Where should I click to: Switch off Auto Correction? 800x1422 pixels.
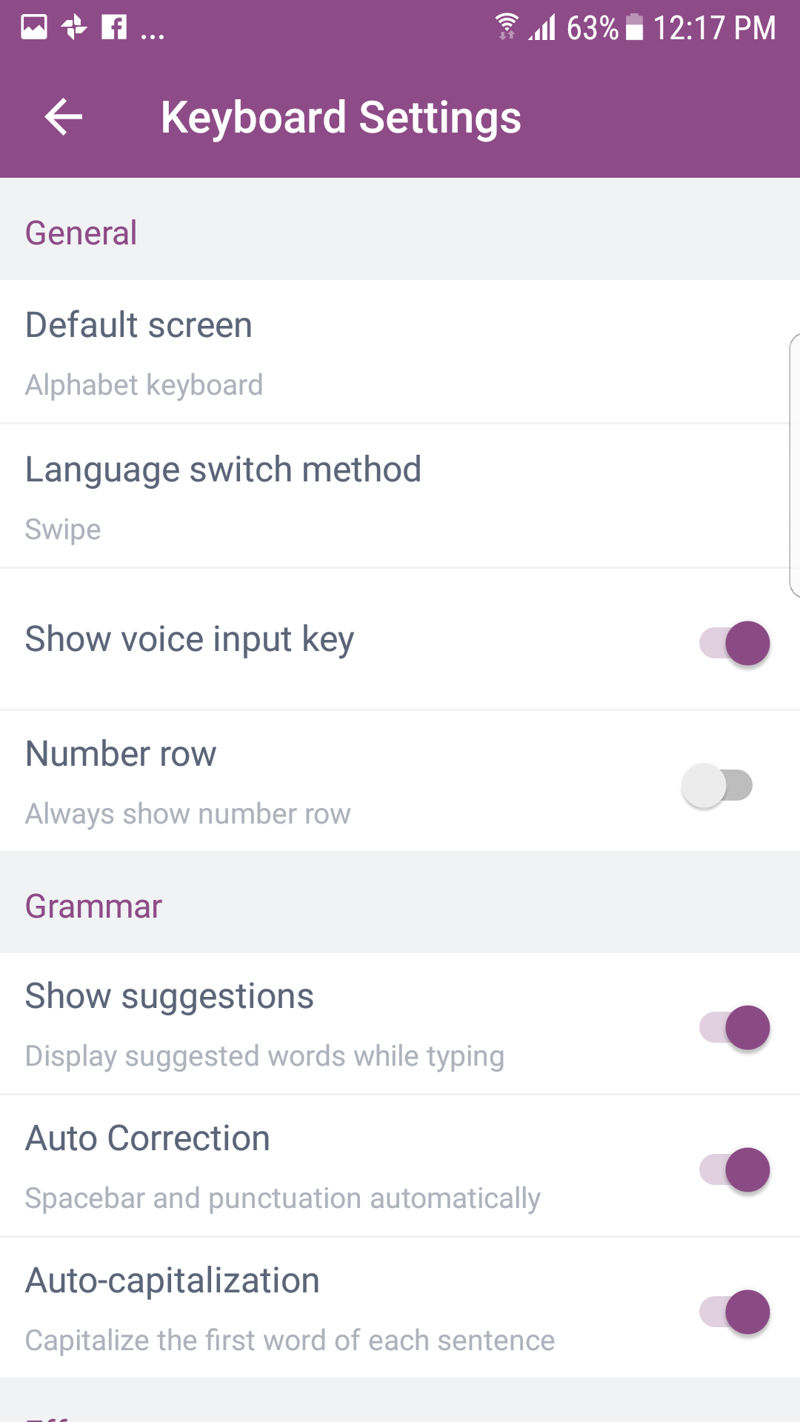point(735,1169)
